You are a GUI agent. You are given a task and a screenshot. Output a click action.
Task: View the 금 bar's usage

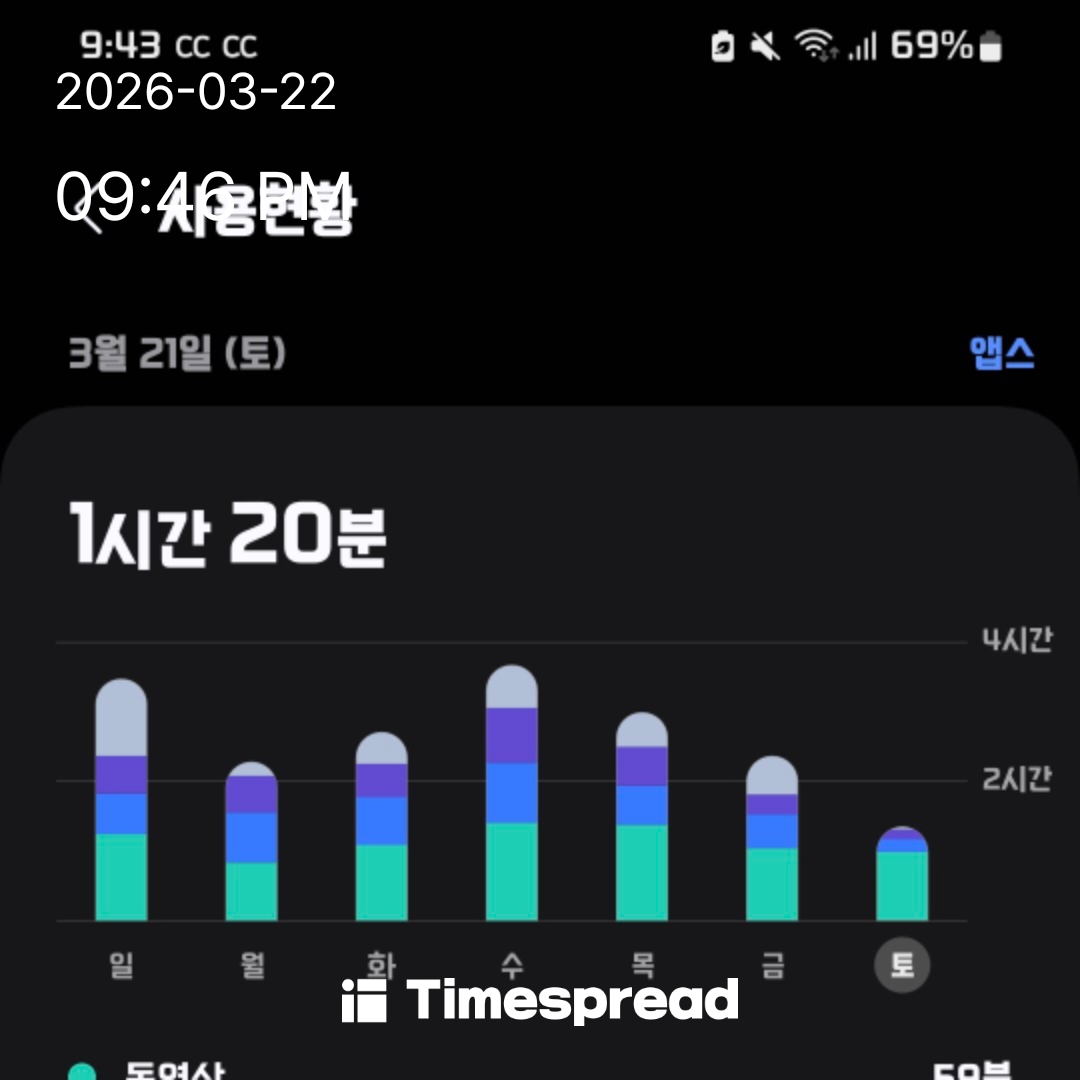(x=771, y=839)
